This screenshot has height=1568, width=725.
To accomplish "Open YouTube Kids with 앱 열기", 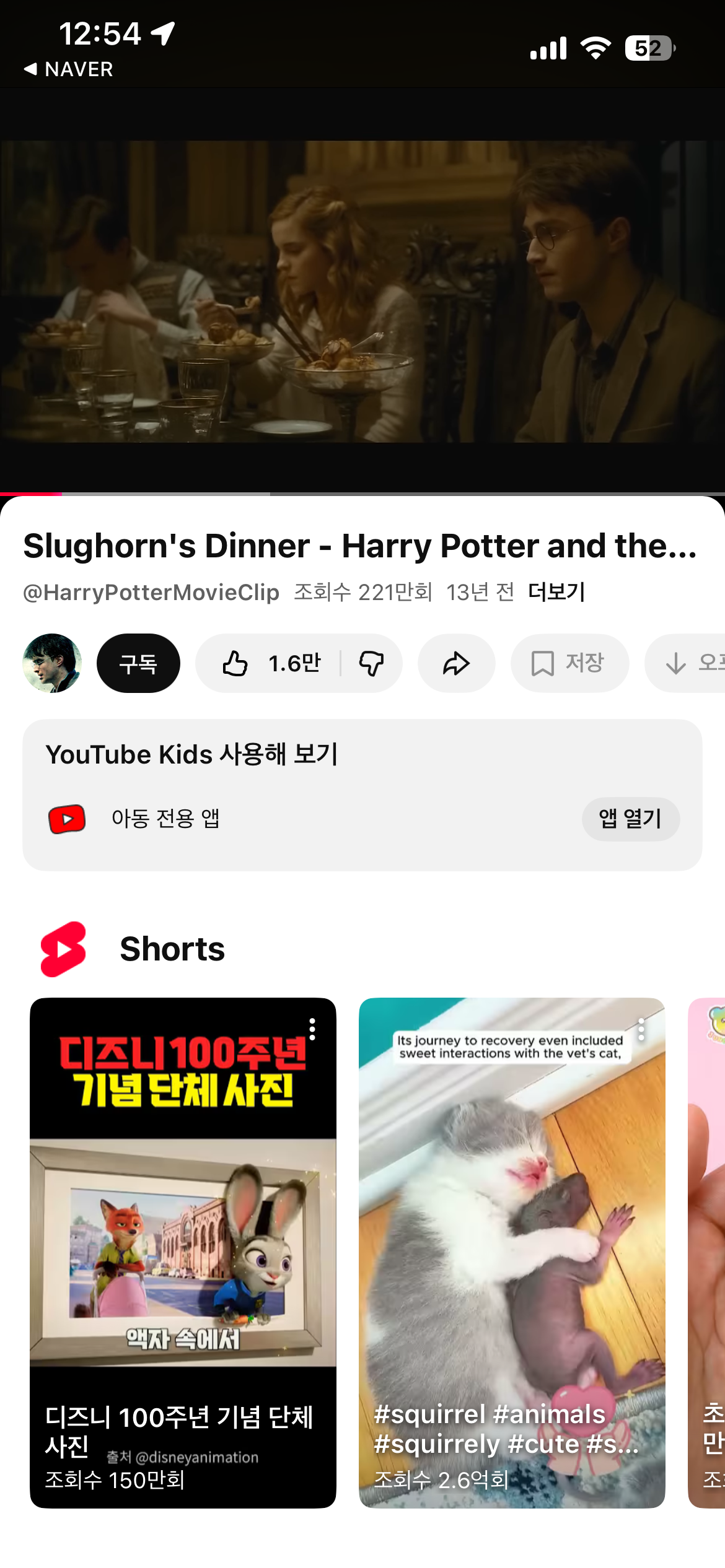I will pos(630,819).
